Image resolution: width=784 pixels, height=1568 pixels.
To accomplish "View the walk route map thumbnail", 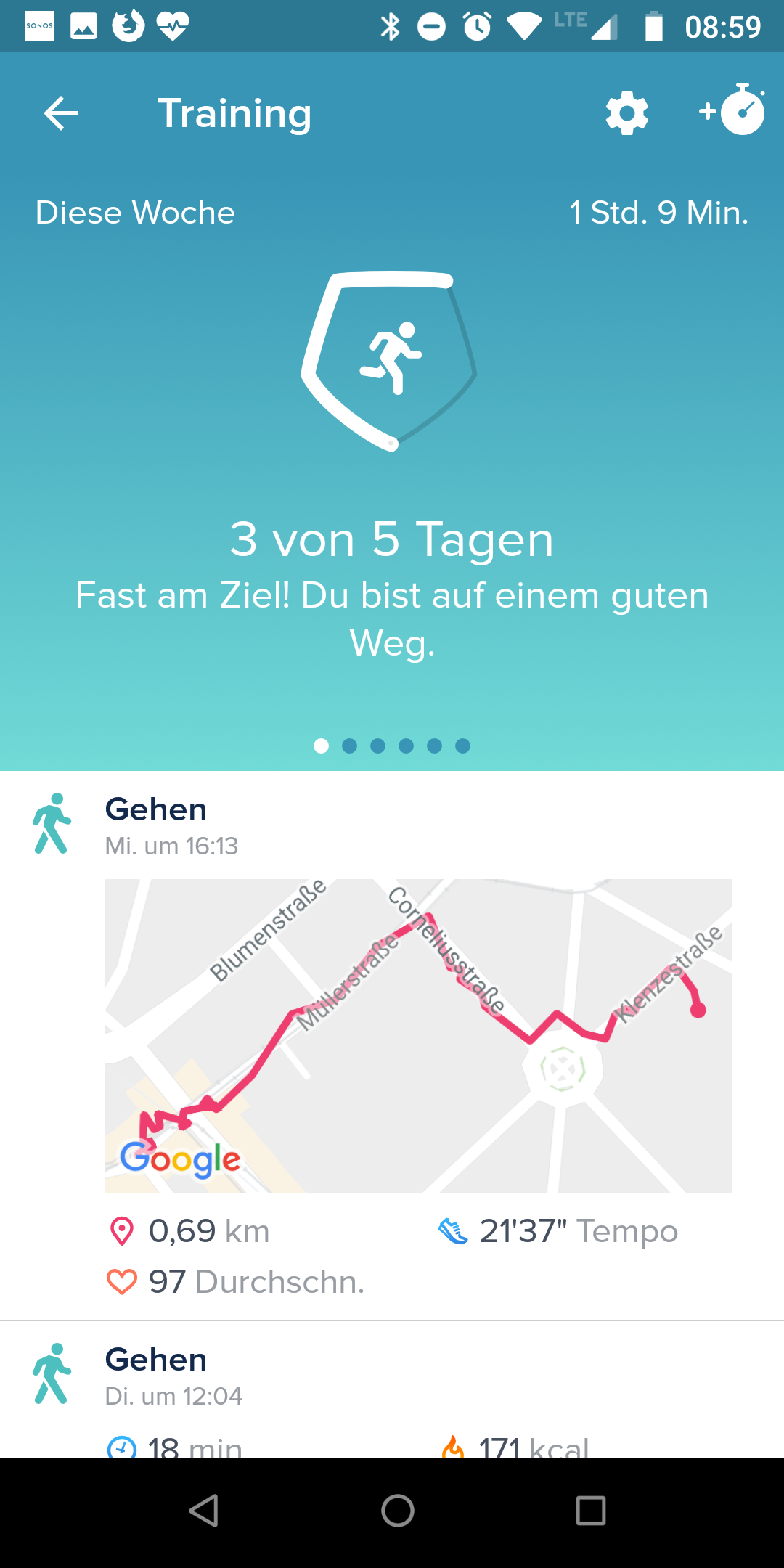I will point(417,1035).
